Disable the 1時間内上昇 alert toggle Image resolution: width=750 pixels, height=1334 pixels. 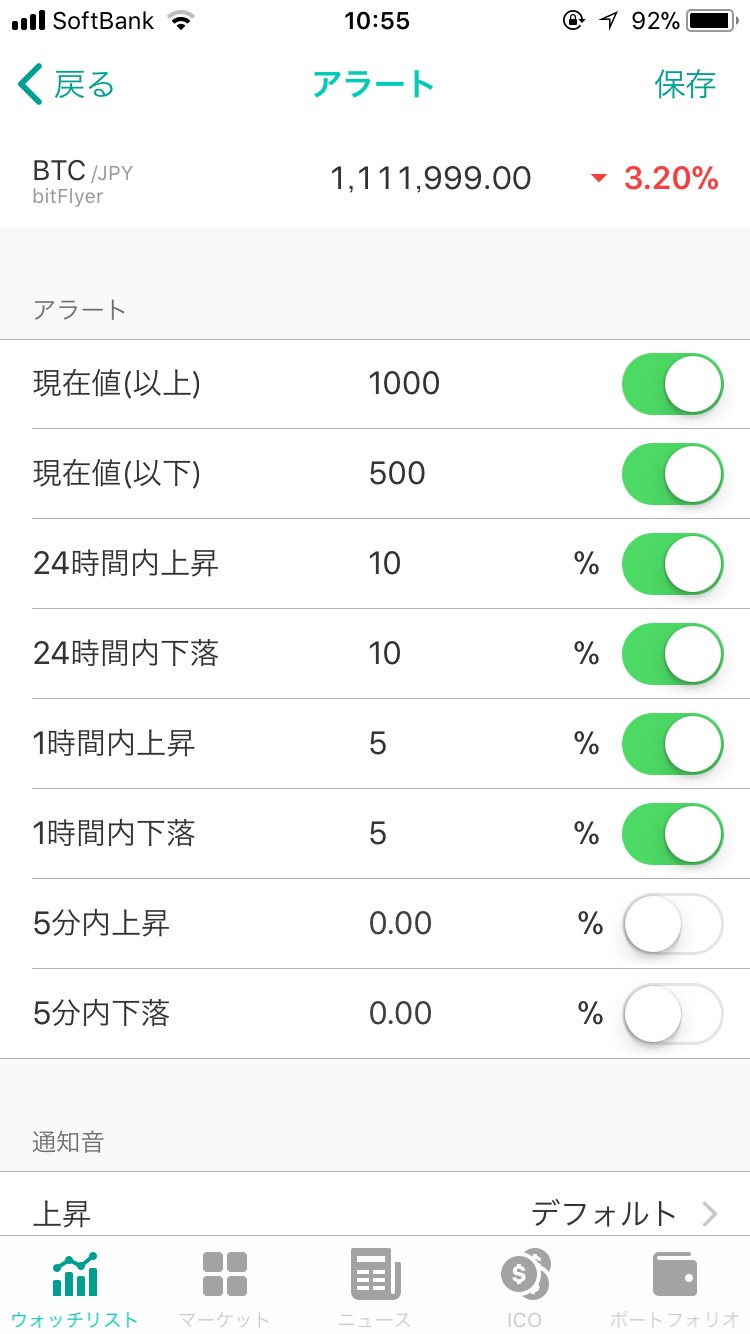(x=672, y=744)
